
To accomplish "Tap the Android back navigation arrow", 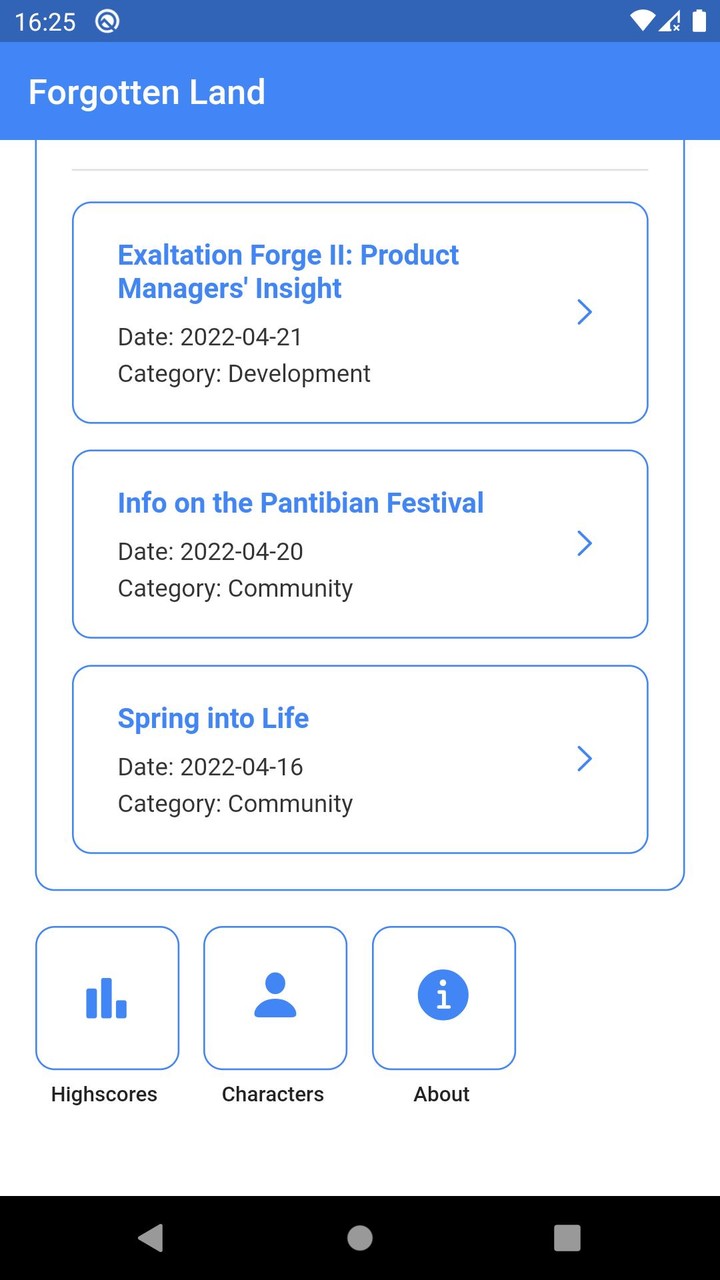I will 151,1237.
